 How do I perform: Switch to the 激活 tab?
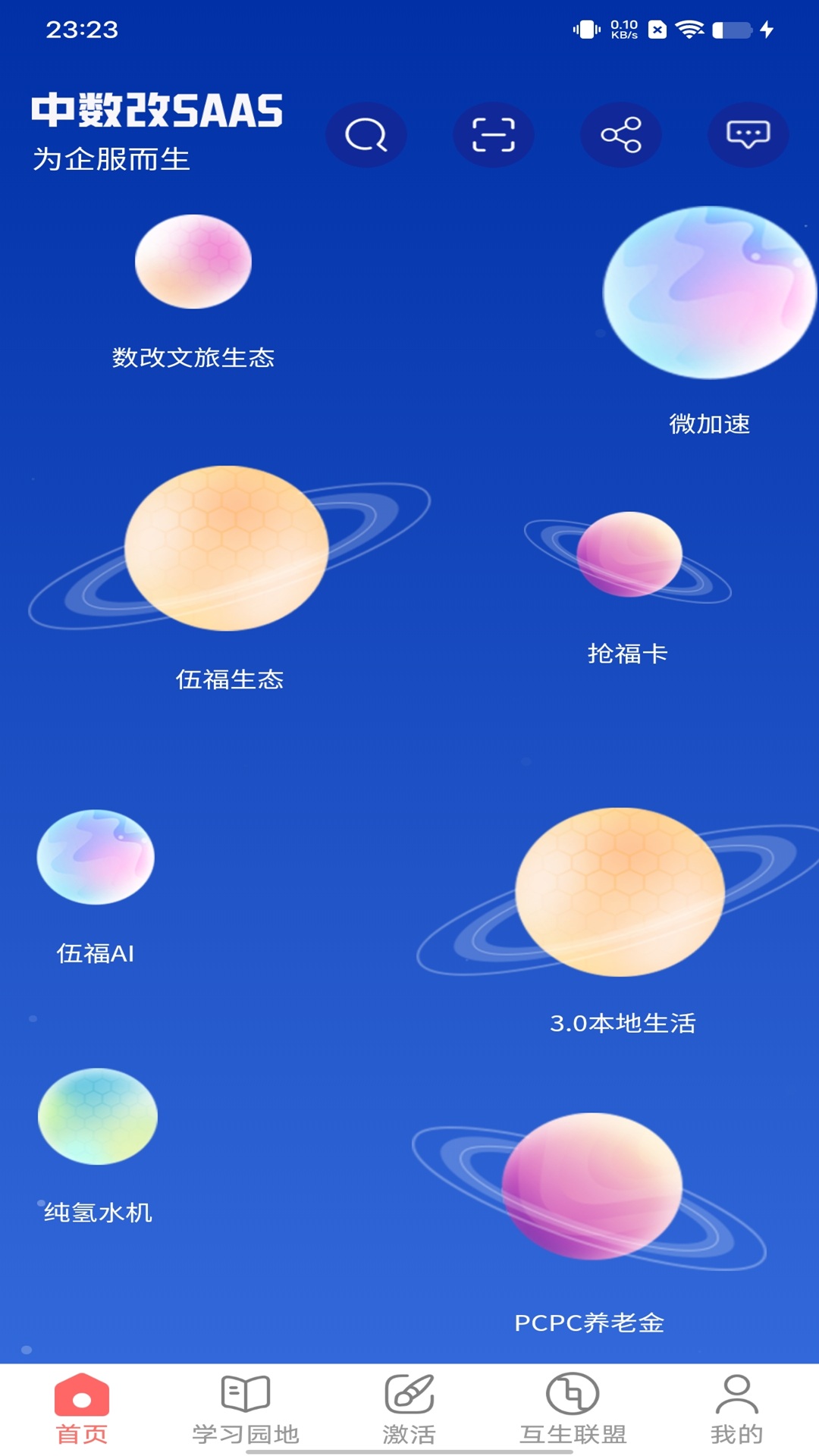[409, 1409]
